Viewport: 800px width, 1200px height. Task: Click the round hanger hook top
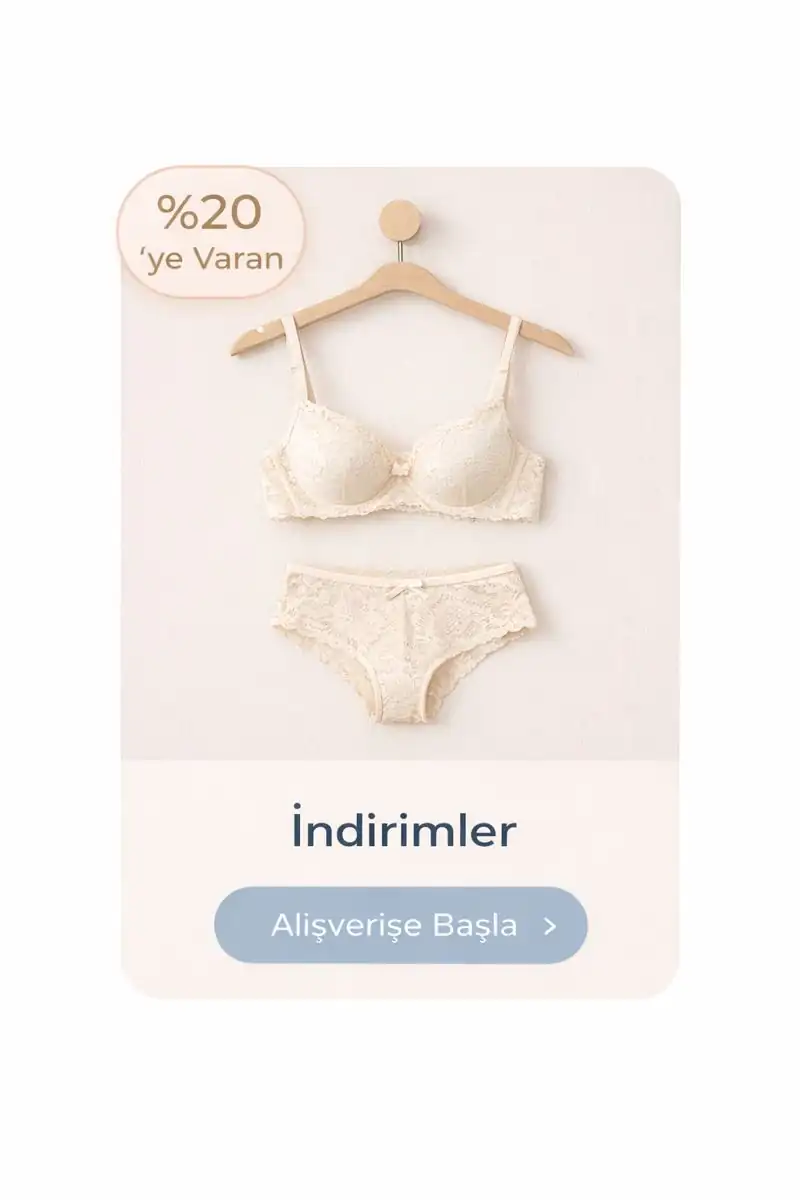click(x=400, y=215)
